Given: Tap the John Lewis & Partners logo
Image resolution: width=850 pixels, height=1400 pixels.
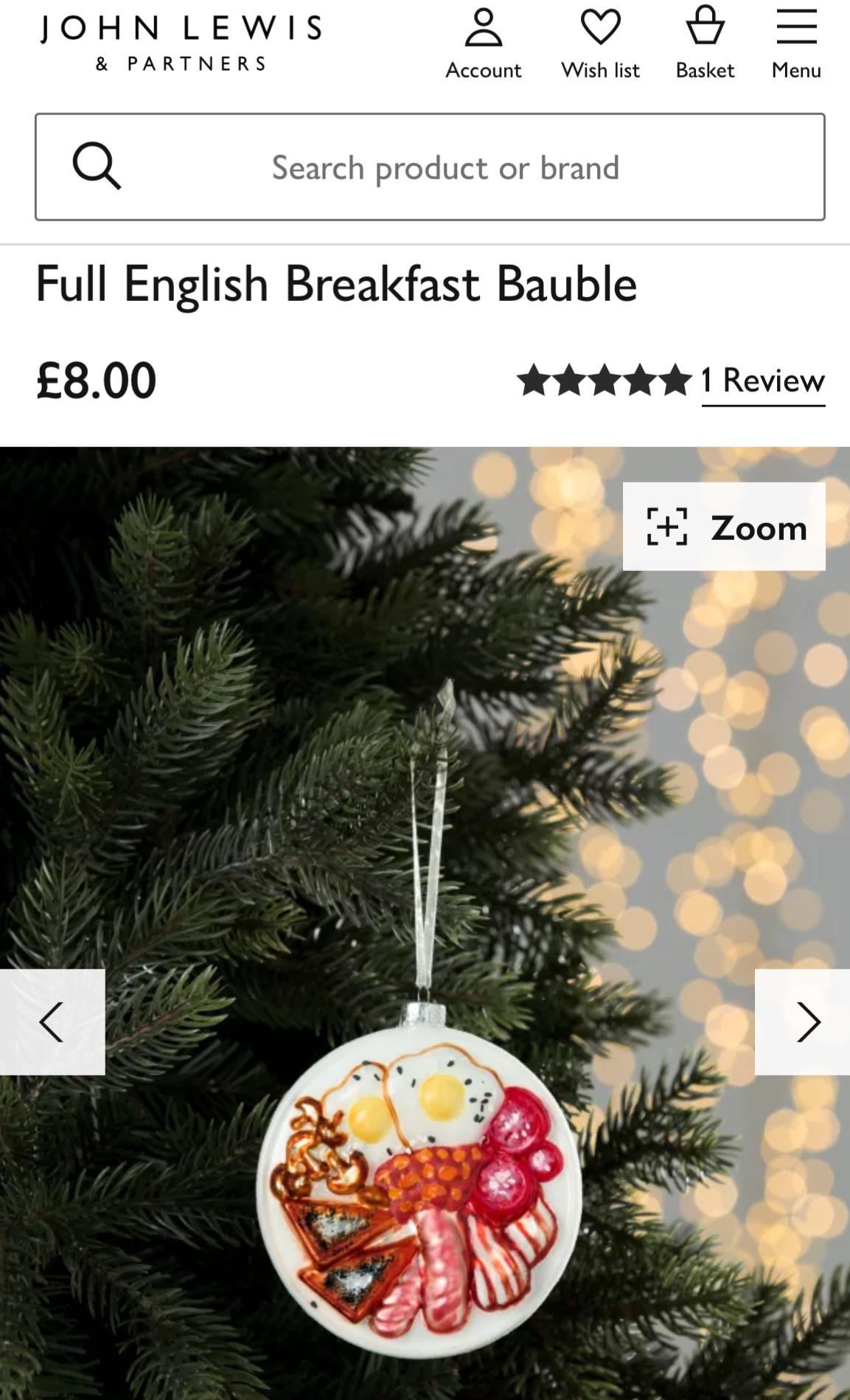Looking at the screenshot, I should tap(181, 43).
